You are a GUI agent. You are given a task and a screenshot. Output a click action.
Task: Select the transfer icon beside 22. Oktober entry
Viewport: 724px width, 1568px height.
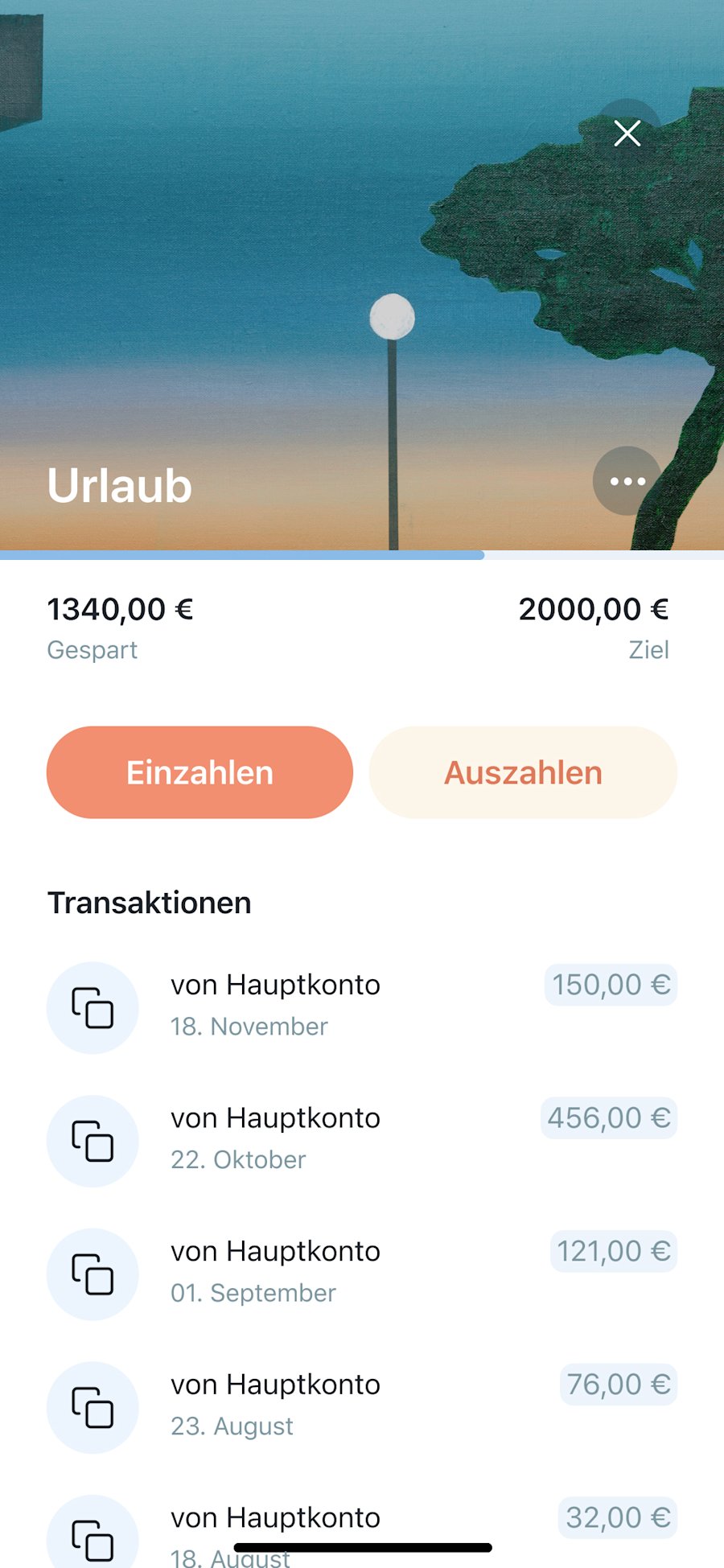(93, 1142)
